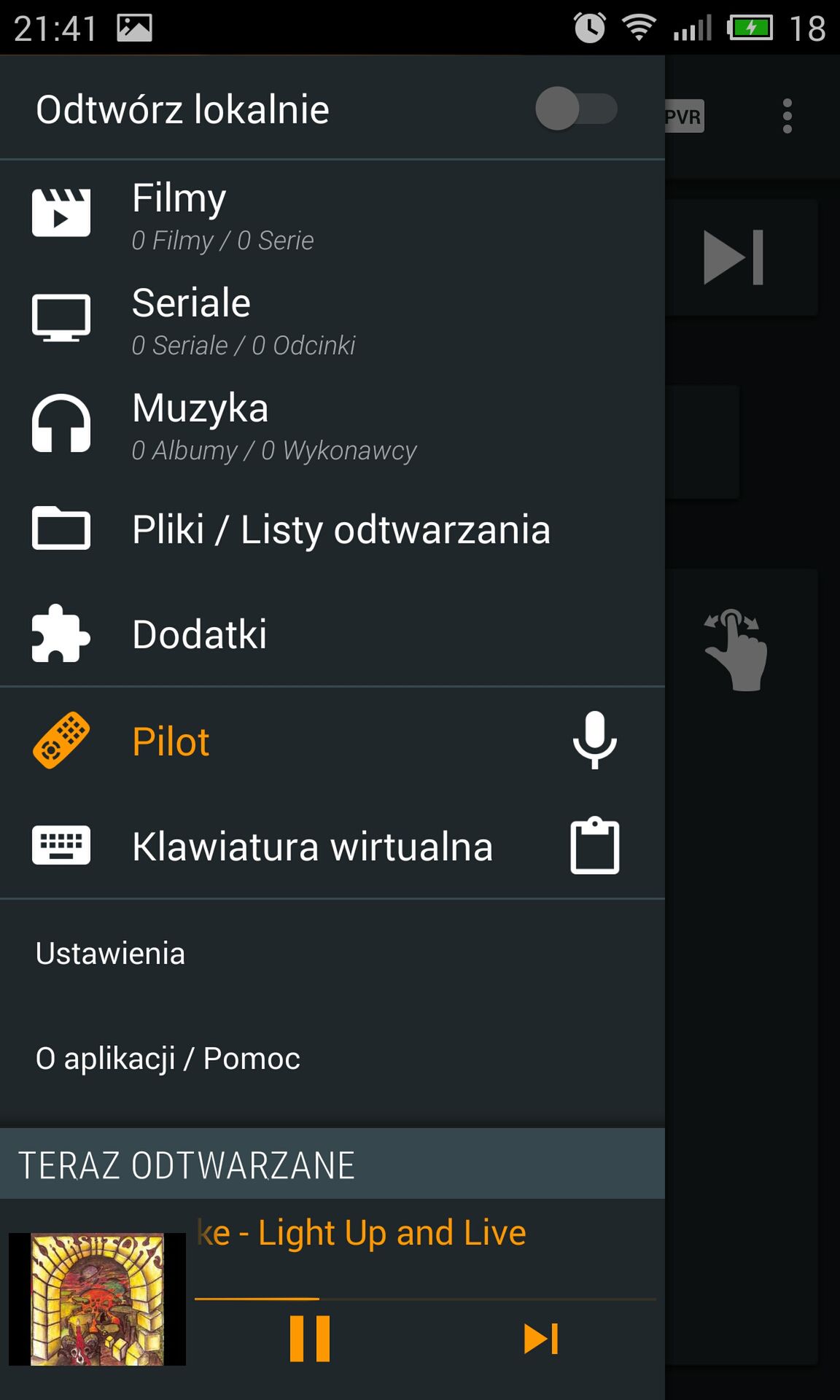The image size is (840, 1400).
Task: Open Pliki / Listy odtwarzania
Action: click(332, 529)
